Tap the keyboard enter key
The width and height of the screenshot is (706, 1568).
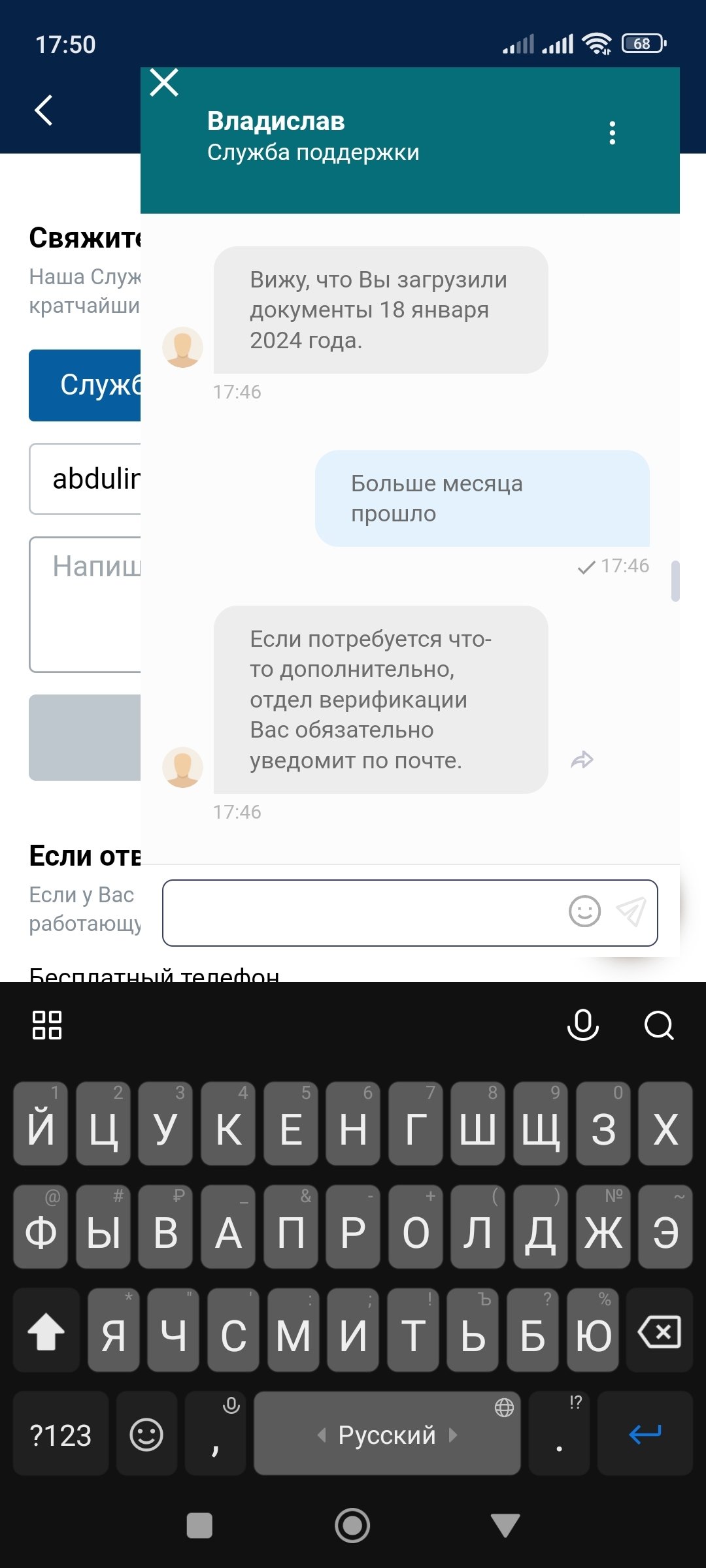pos(645,1435)
